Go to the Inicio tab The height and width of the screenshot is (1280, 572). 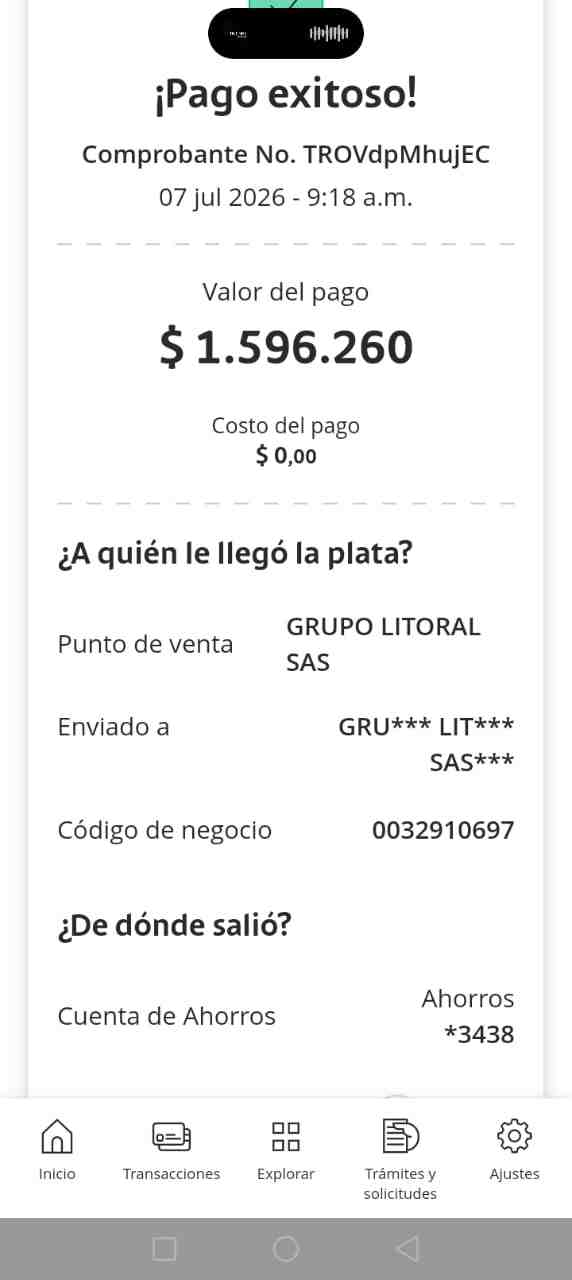(x=57, y=1151)
